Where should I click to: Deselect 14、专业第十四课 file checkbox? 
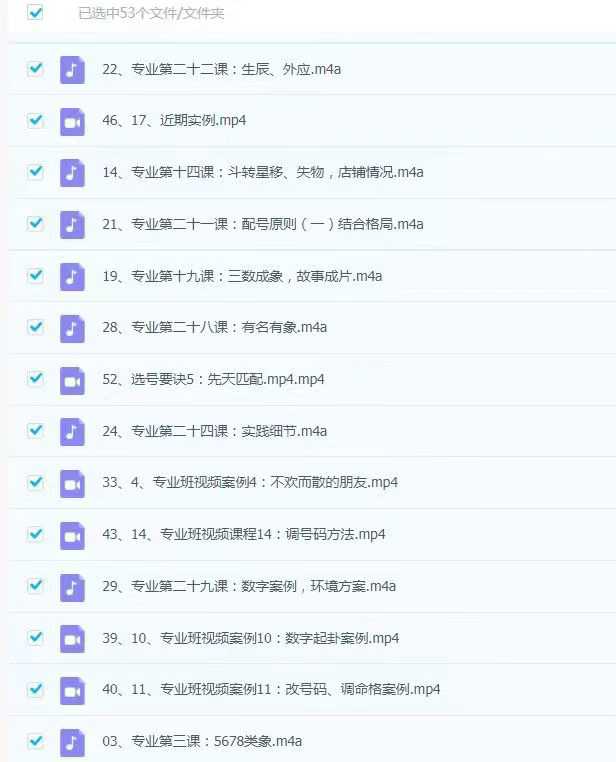[x=36, y=171]
